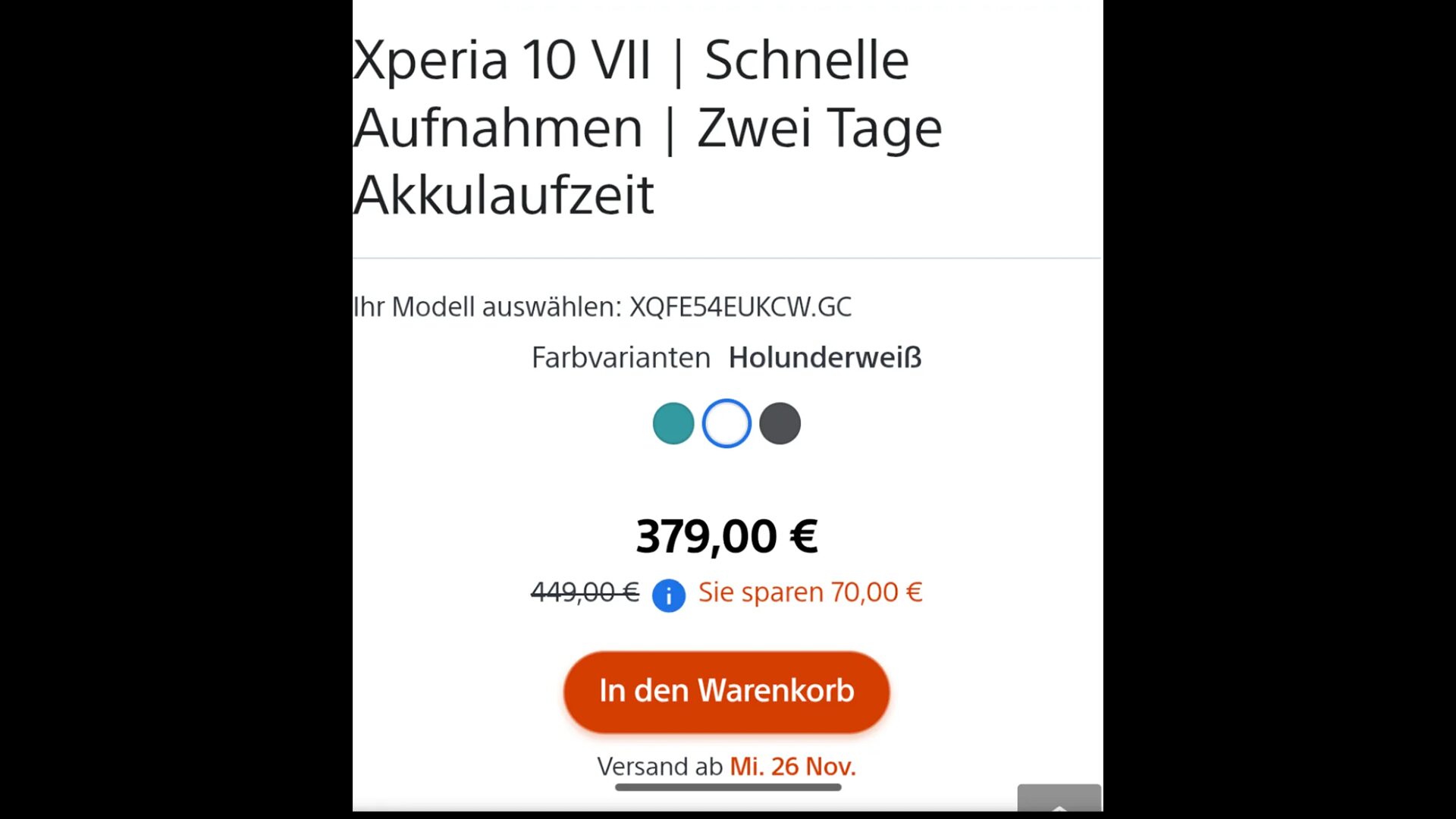Screen dimensions: 1456x819
Task: Open the price info icon
Action: 668,595
